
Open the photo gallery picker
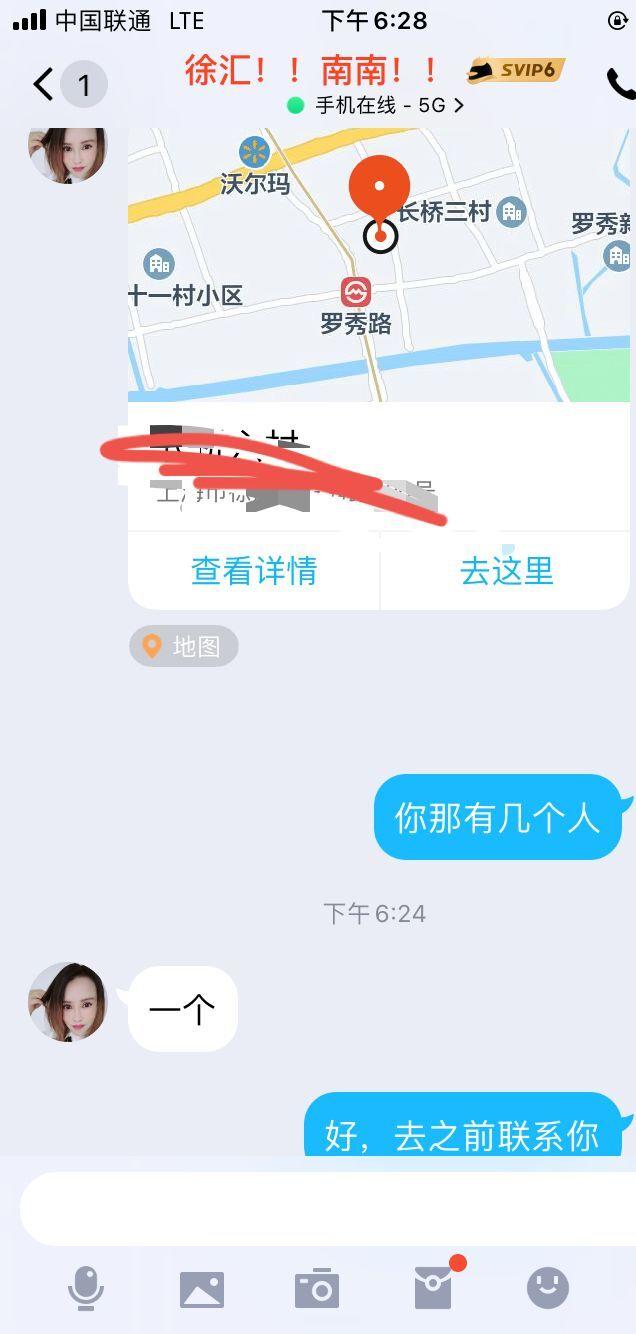click(202, 1289)
